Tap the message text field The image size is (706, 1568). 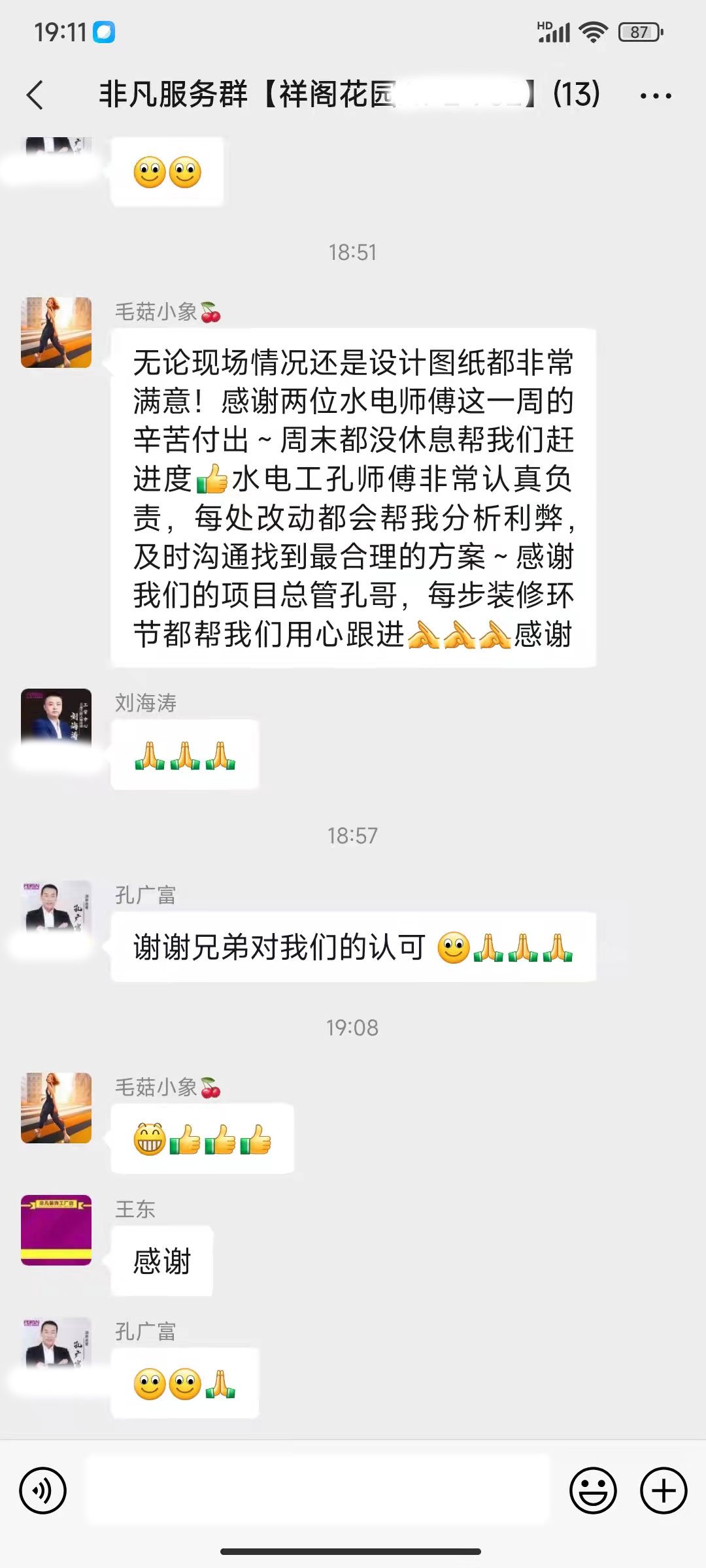pyautogui.click(x=318, y=1491)
